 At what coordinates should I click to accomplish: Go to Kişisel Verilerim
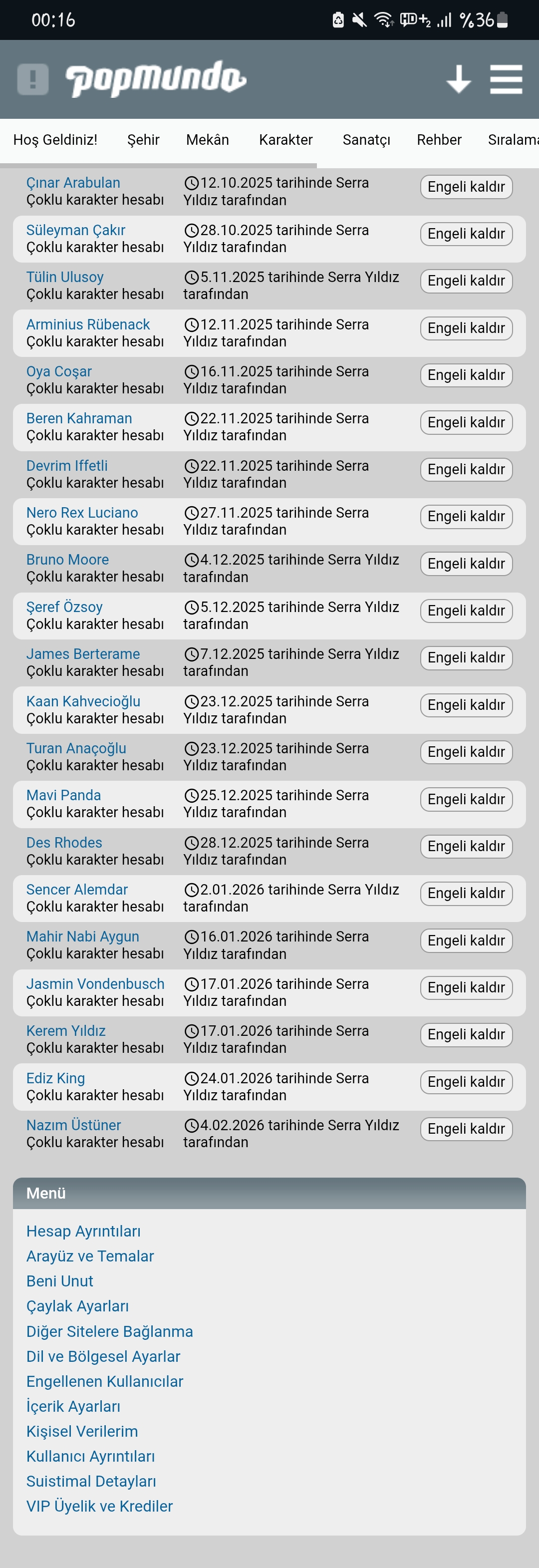point(82,1432)
